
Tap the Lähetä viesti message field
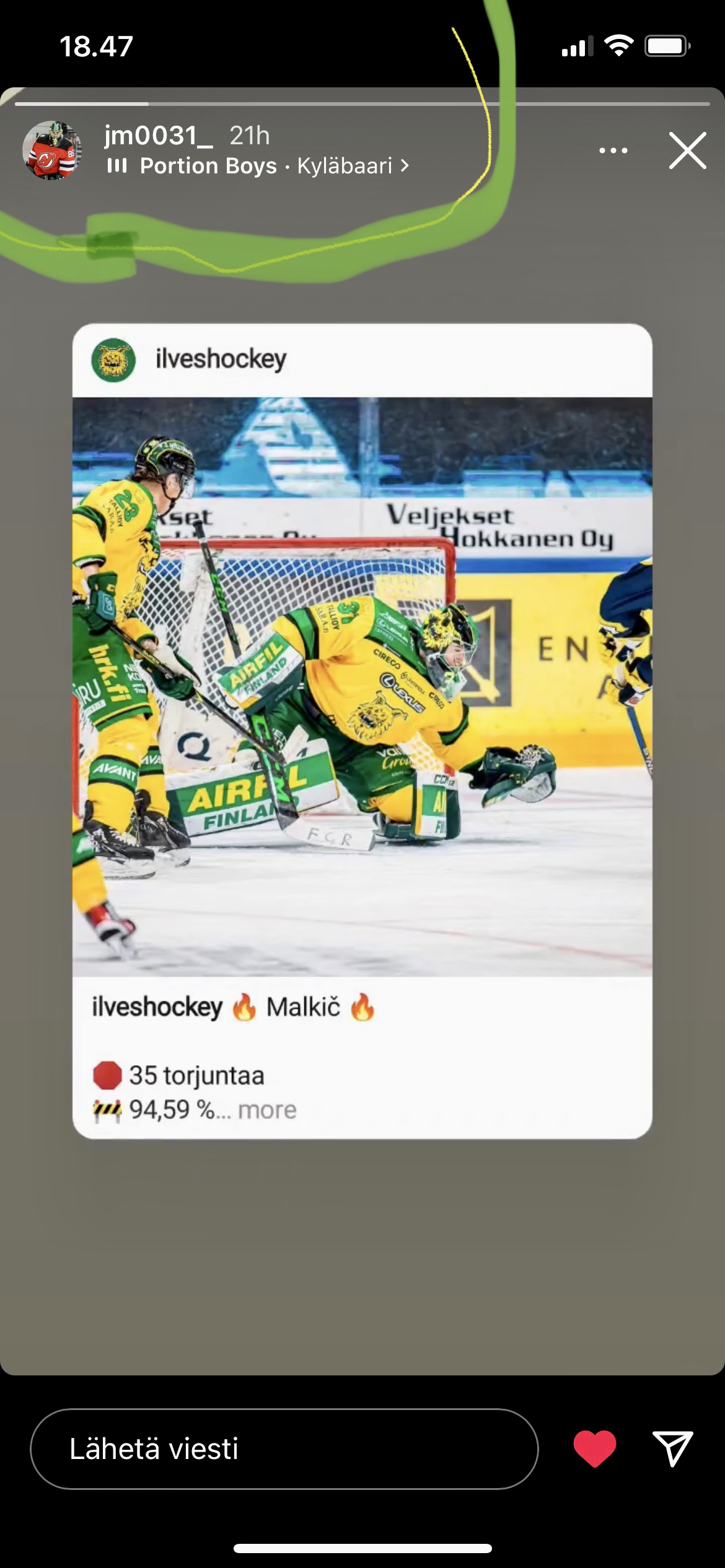pos(284,1449)
